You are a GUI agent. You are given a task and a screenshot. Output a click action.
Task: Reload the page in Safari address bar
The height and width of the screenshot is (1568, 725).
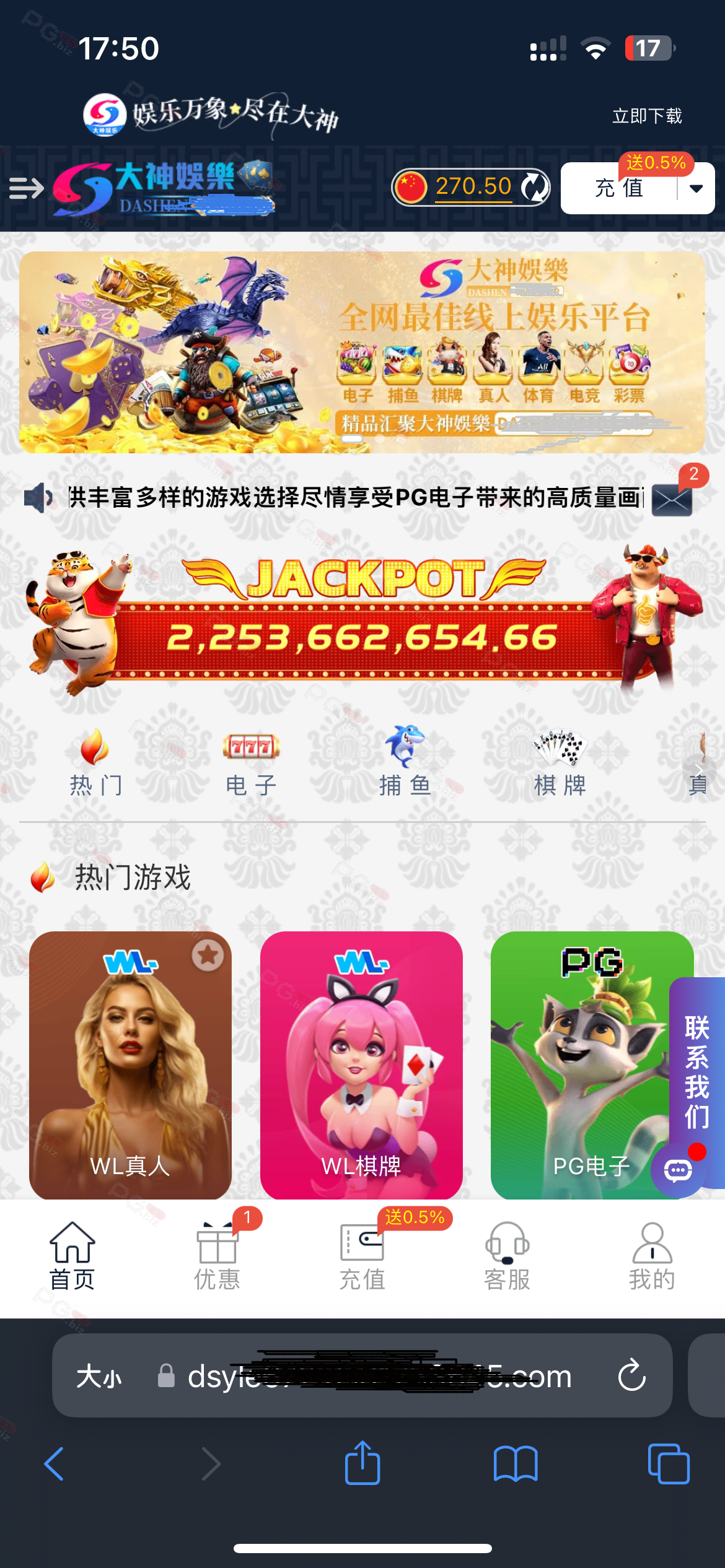[632, 1375]
